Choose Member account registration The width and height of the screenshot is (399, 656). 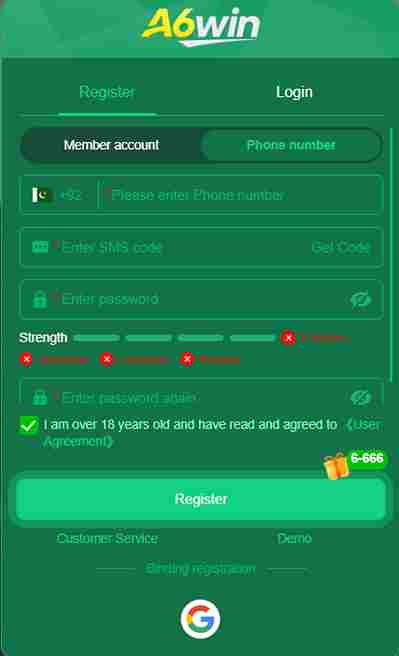pos(111,145)
